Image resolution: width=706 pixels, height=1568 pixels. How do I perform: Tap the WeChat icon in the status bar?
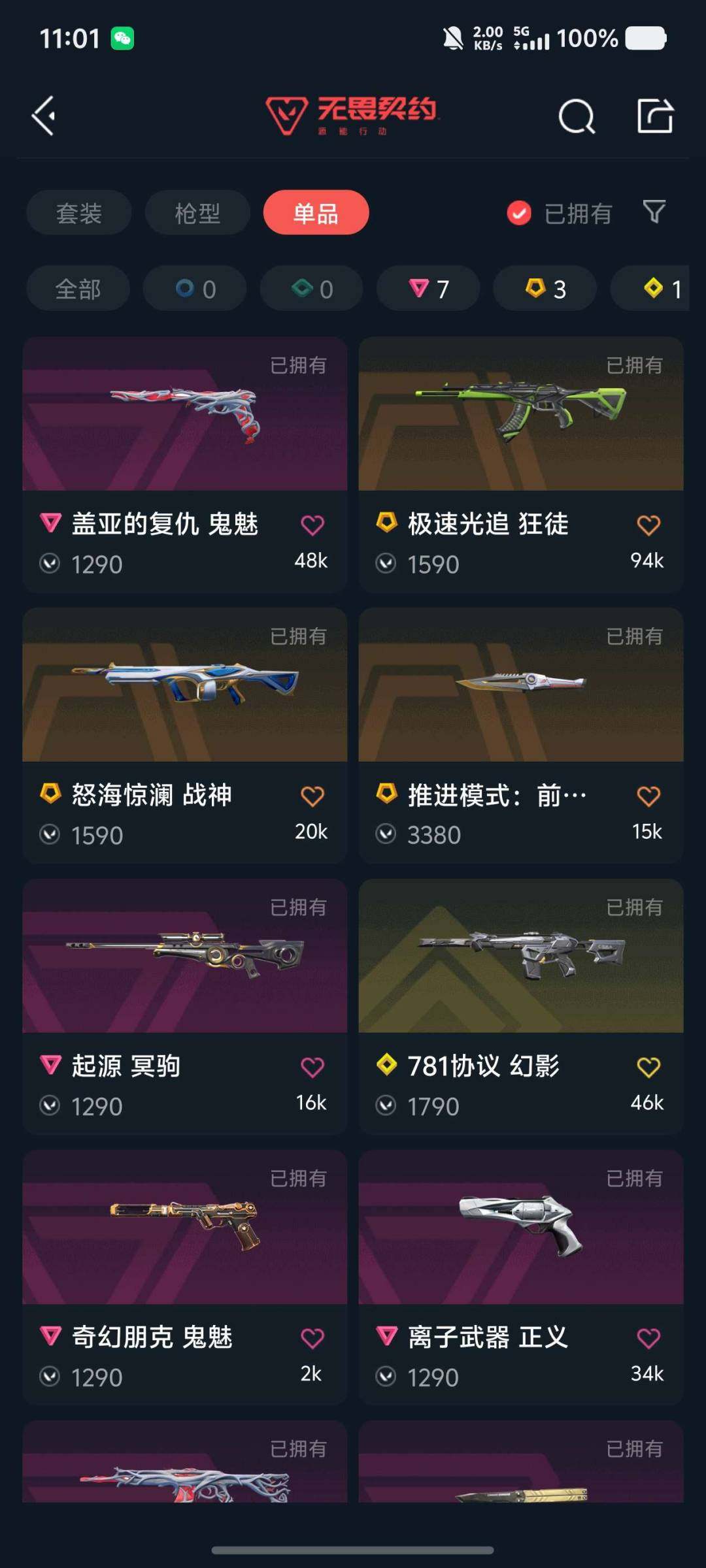[122, 38]
